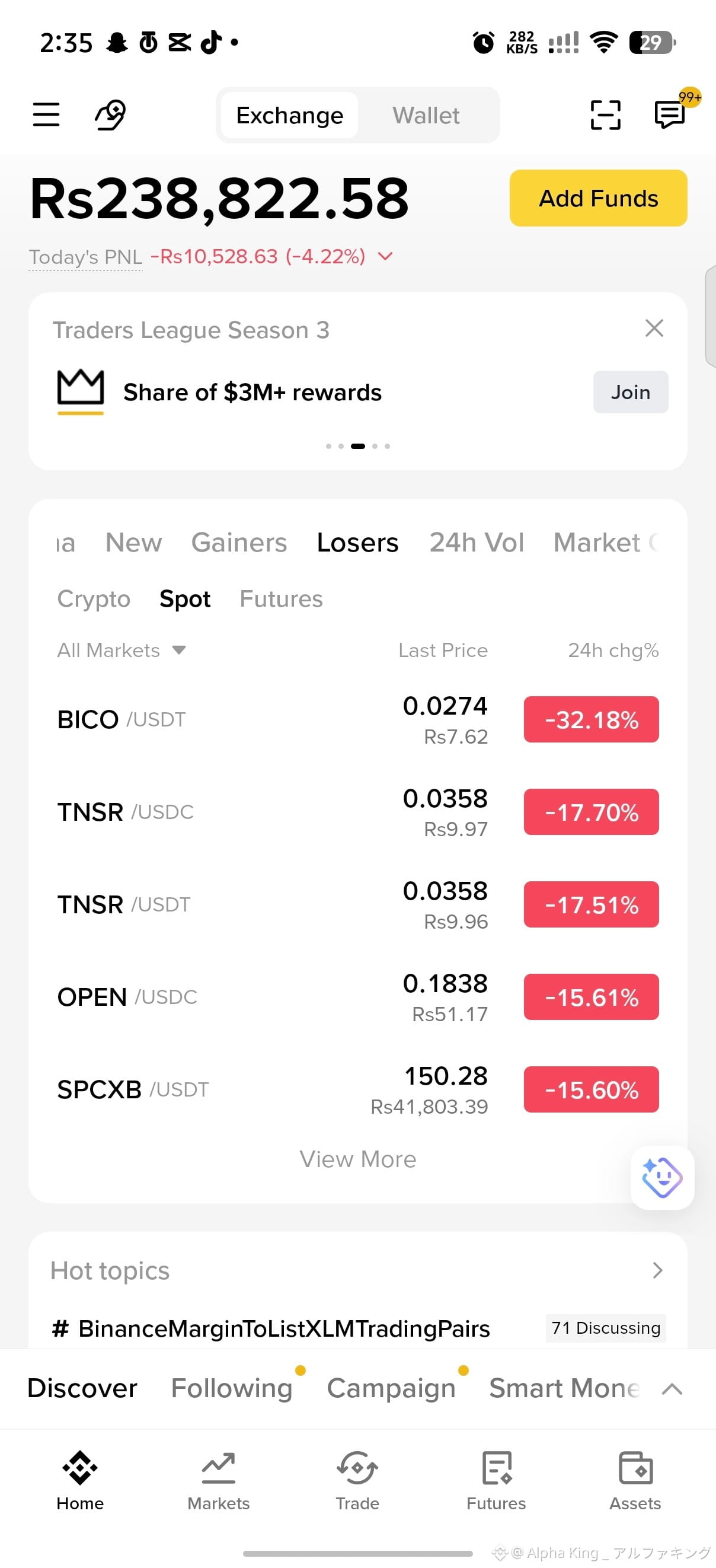
Task: Select the 24h Vol tab
Action: click(x=477, y=543)
